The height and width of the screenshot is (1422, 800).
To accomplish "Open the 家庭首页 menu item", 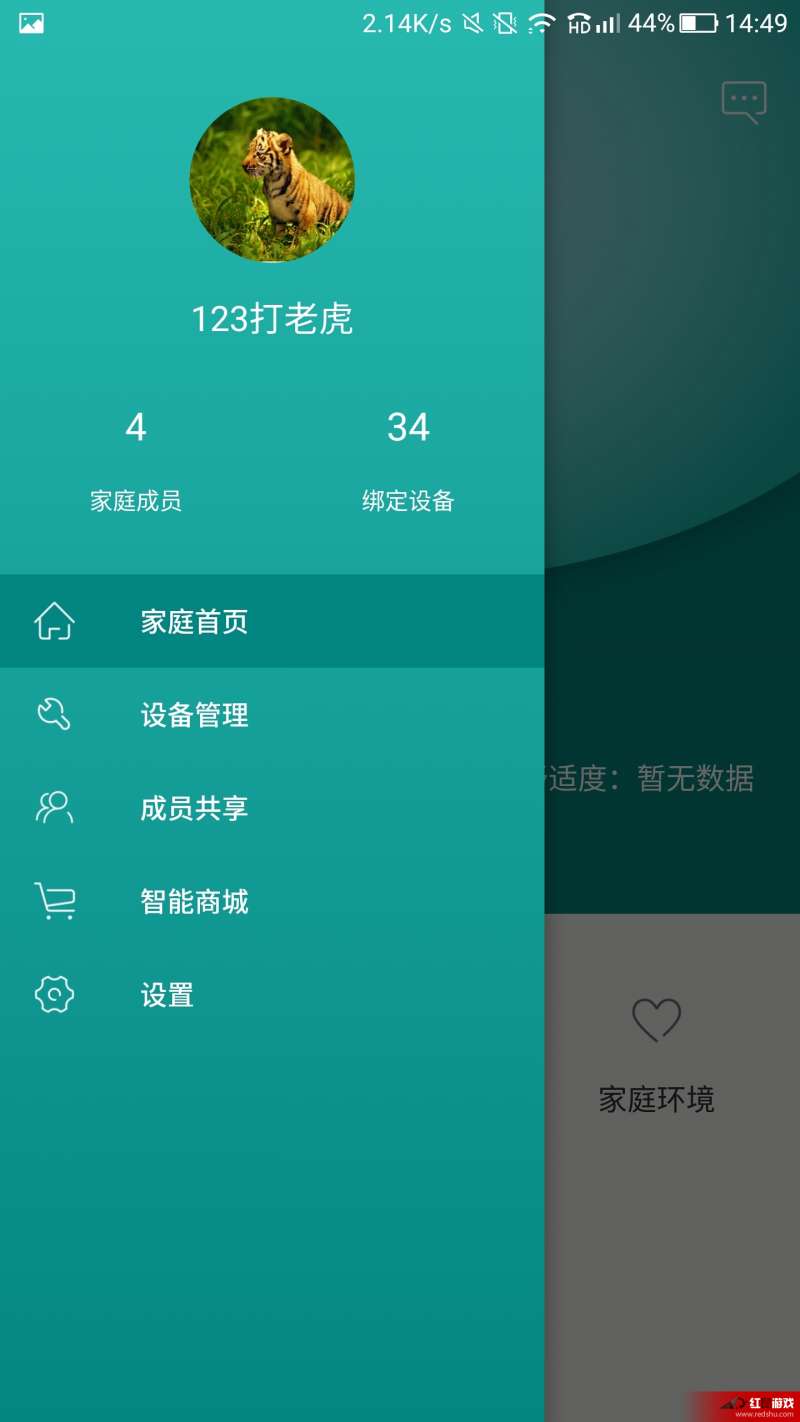I will pos(193,622).
